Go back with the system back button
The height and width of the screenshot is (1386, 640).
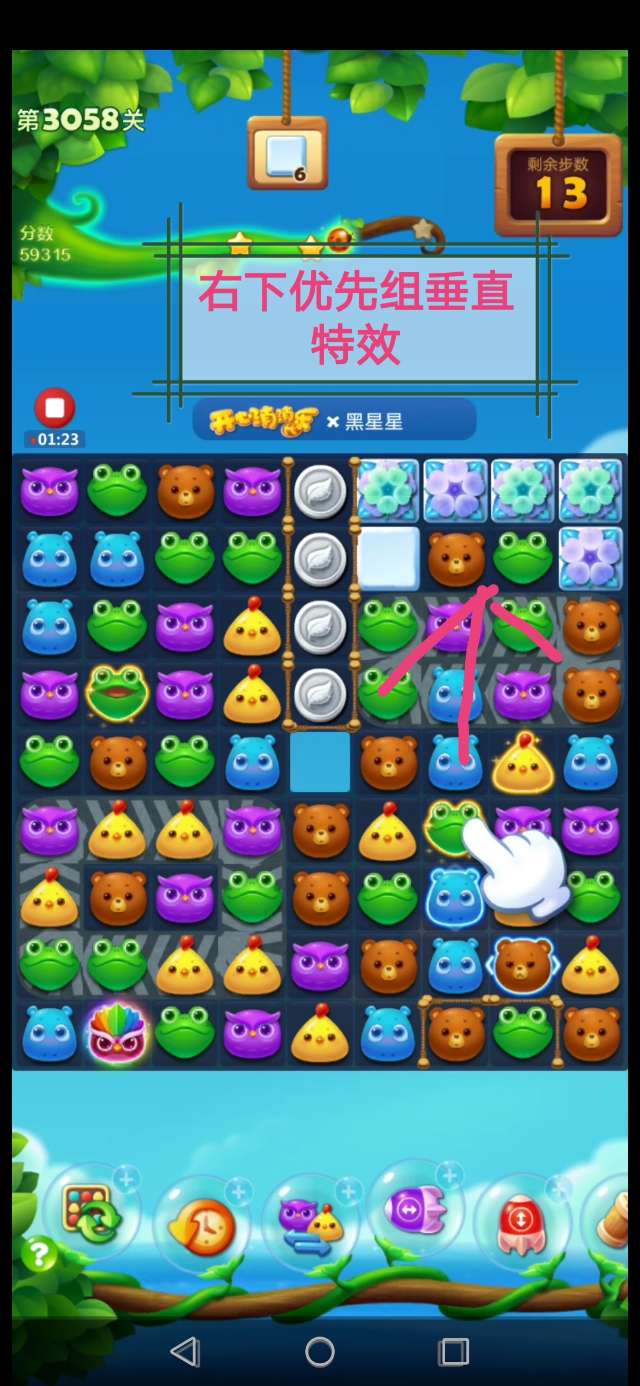[x=185, y=1352]
